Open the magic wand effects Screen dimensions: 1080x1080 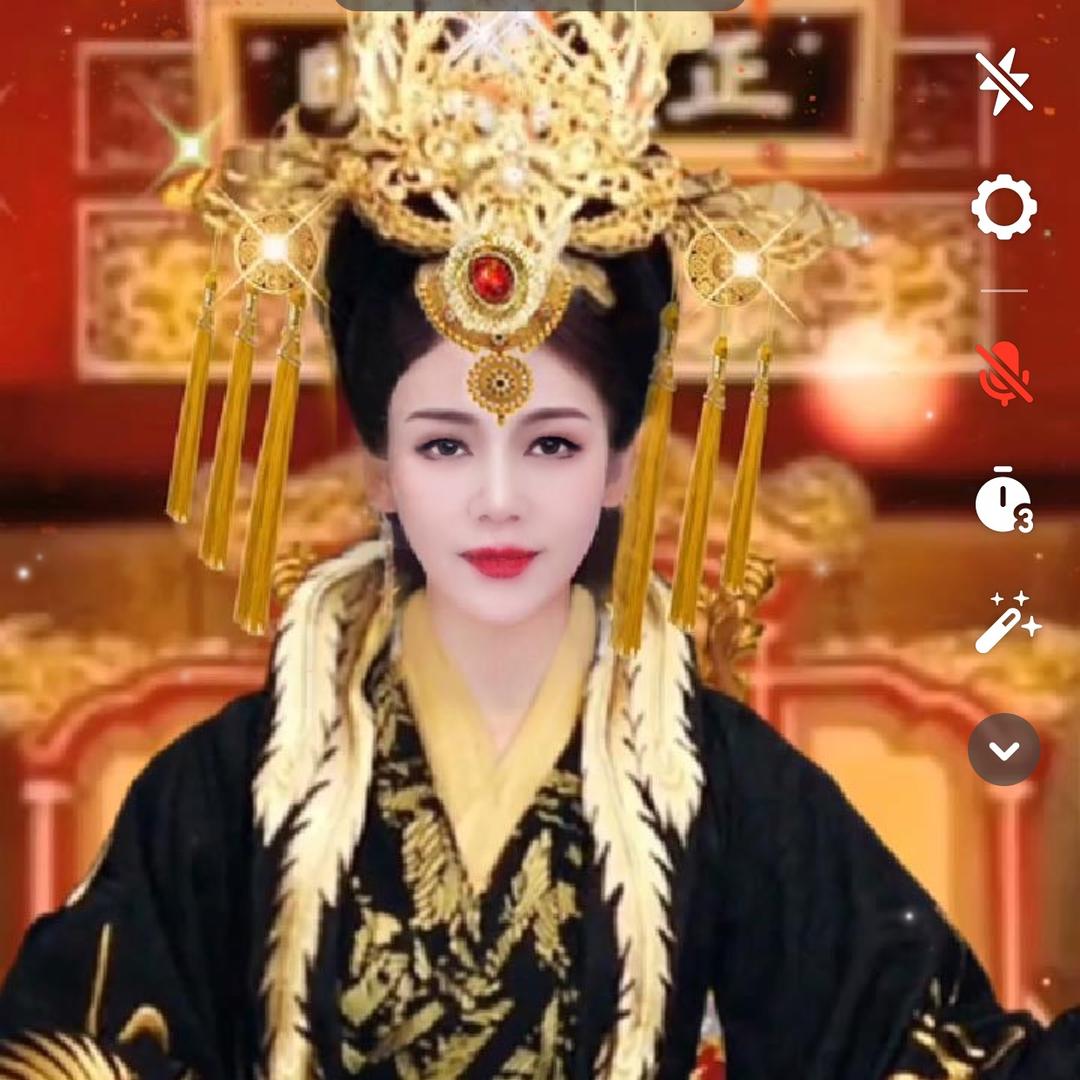(1006, 624)
